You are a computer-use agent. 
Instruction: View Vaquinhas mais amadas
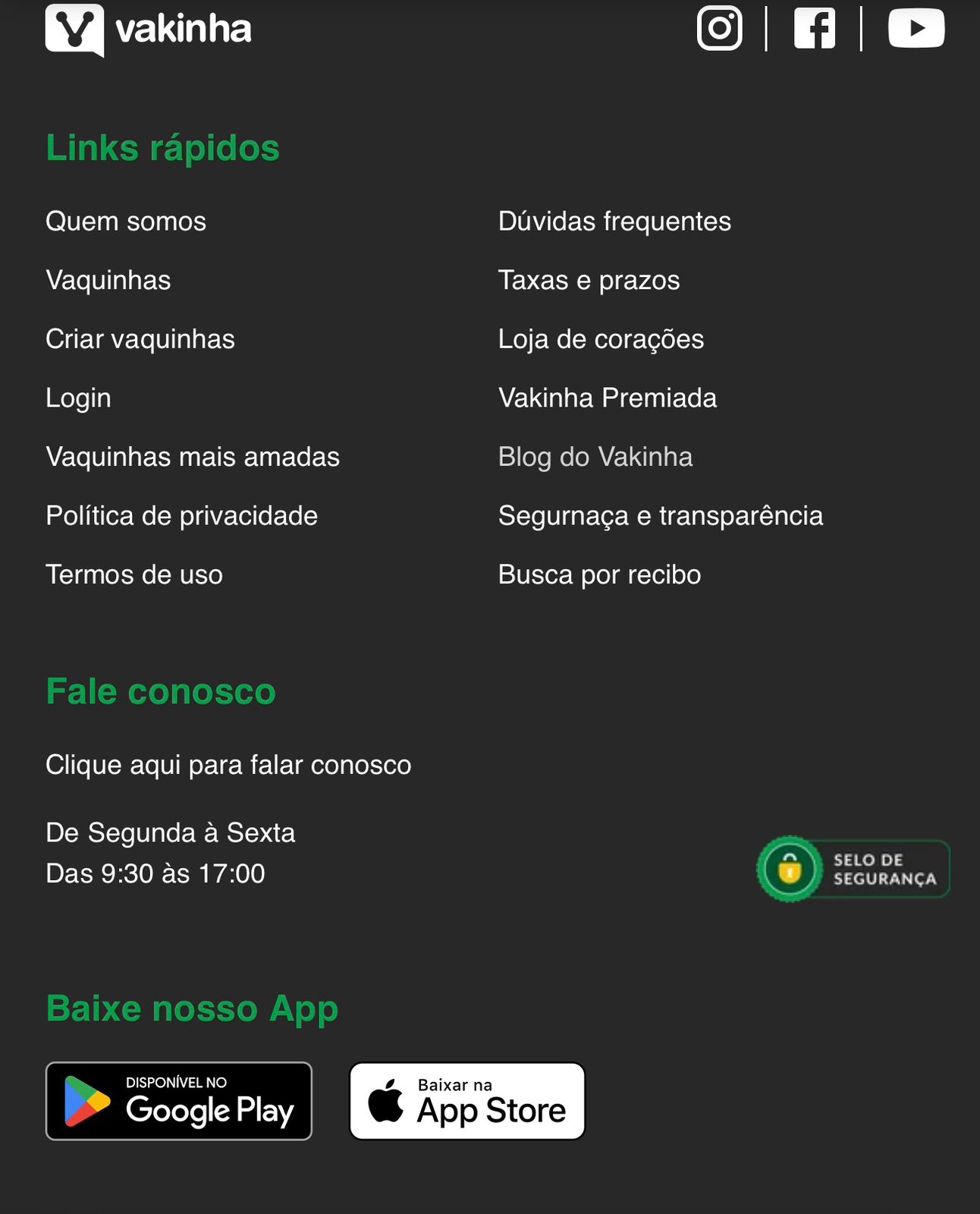(193, 457)
